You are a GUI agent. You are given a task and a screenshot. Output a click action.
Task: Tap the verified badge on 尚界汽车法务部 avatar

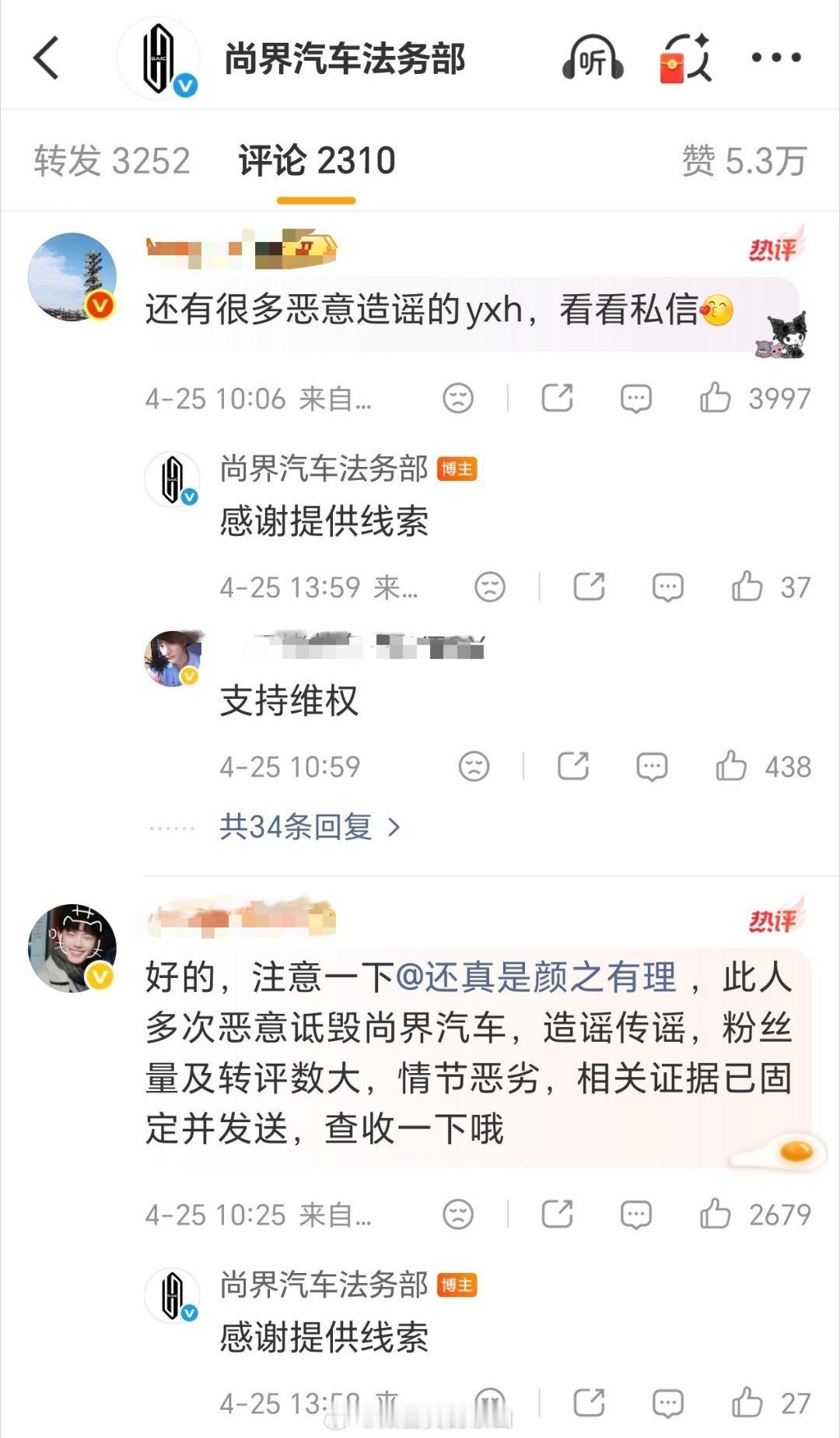(184, 85)
